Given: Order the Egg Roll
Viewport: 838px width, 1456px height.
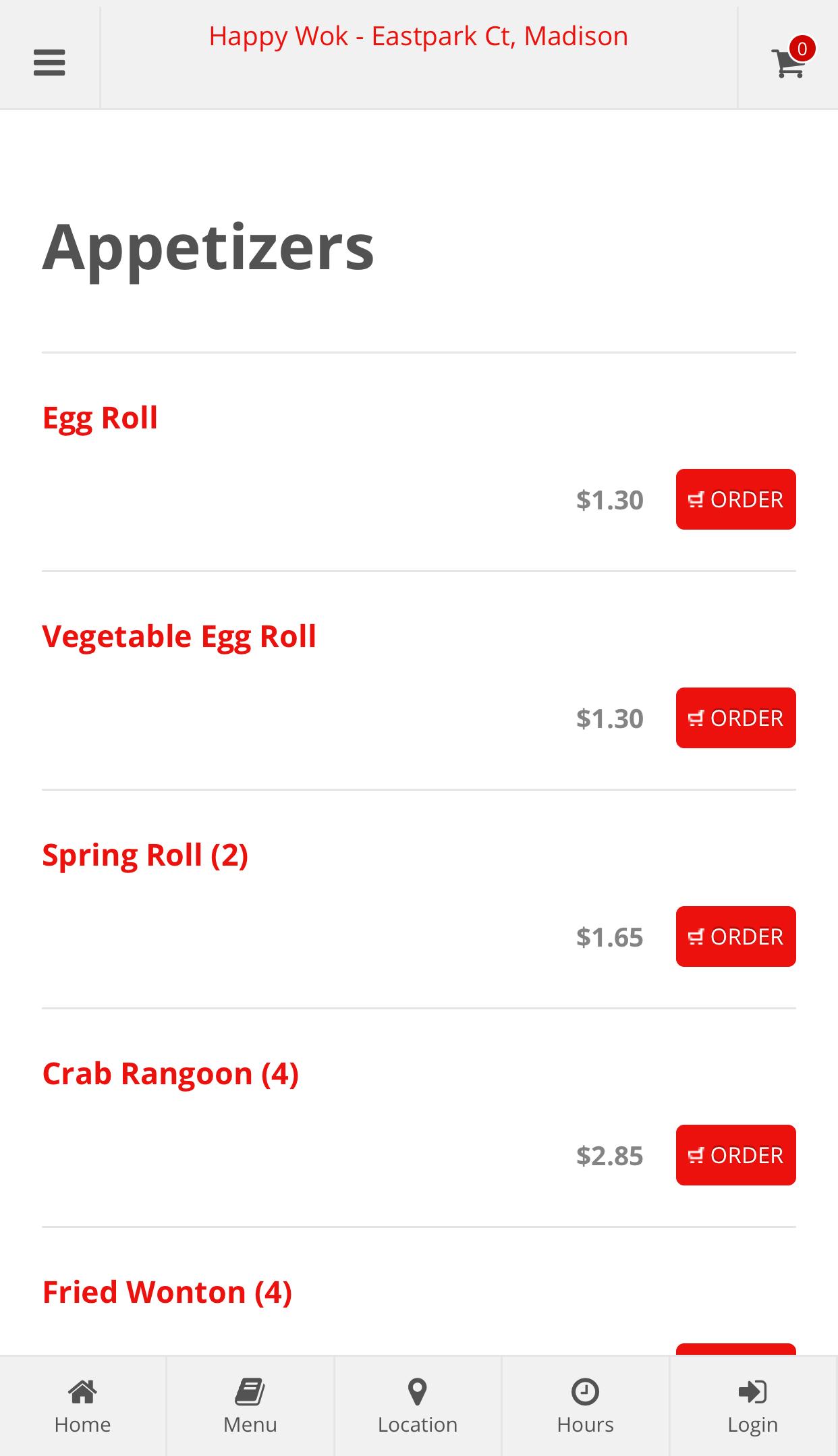Looking at the screenshot, I should point(735,499).
